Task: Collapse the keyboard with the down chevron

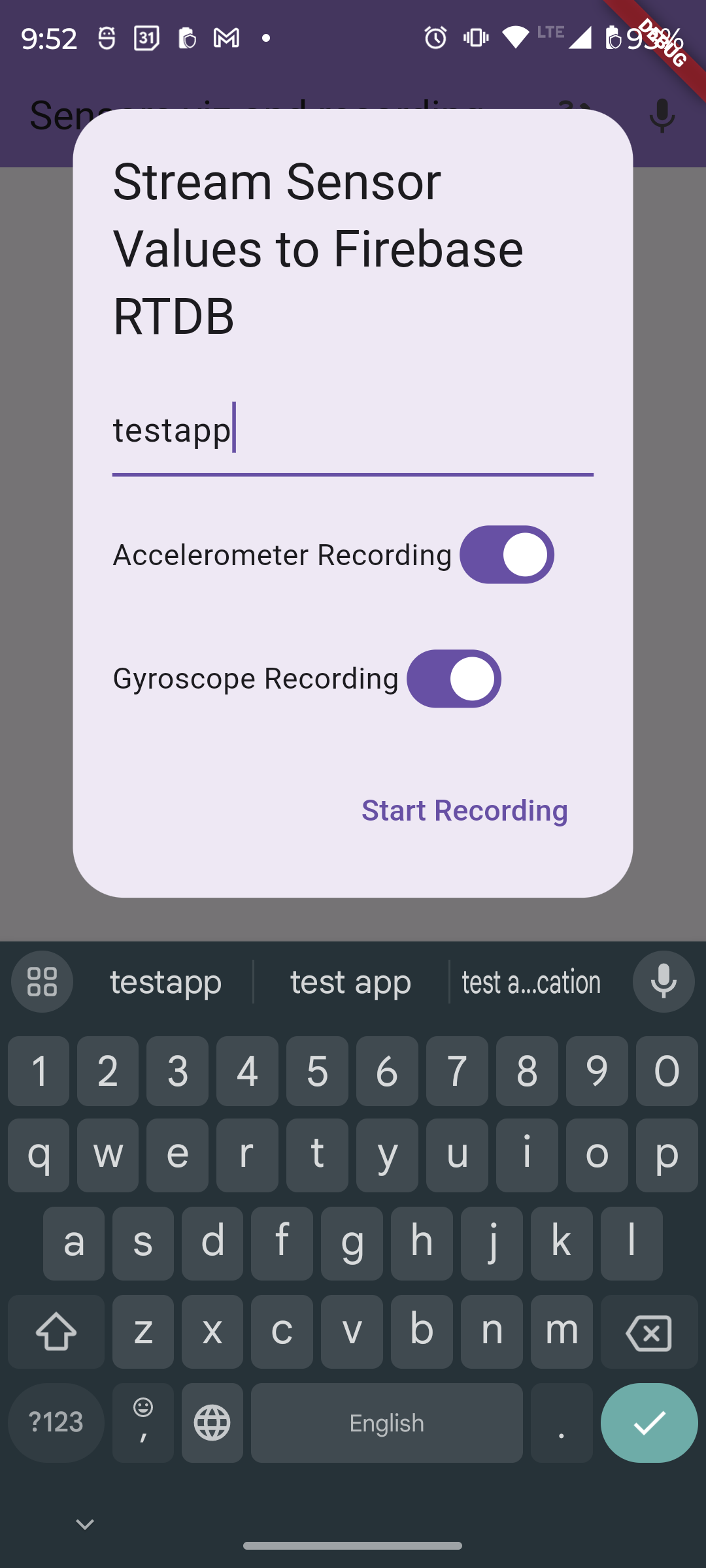Action: pyautogui.click(x=84, y=1522)
